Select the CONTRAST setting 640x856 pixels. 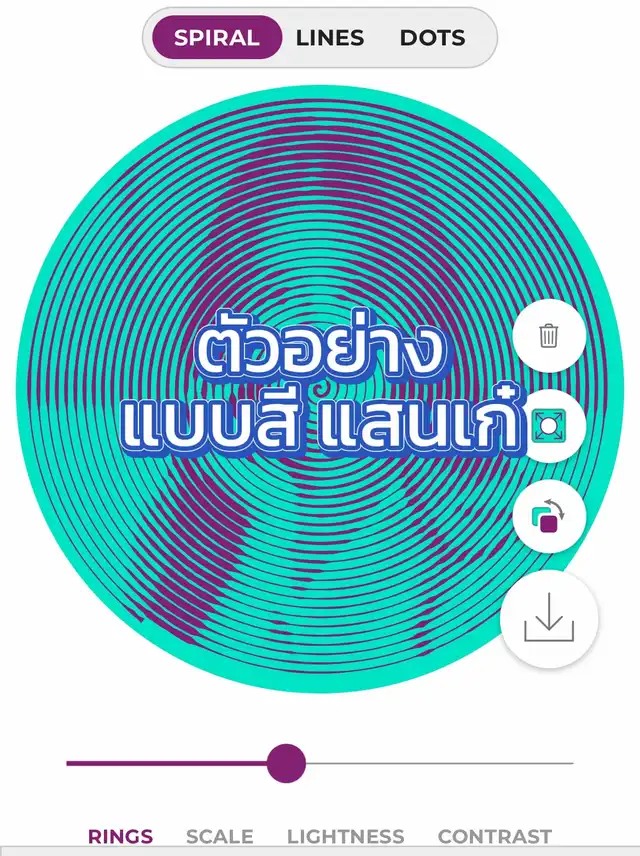pos(495,836)
